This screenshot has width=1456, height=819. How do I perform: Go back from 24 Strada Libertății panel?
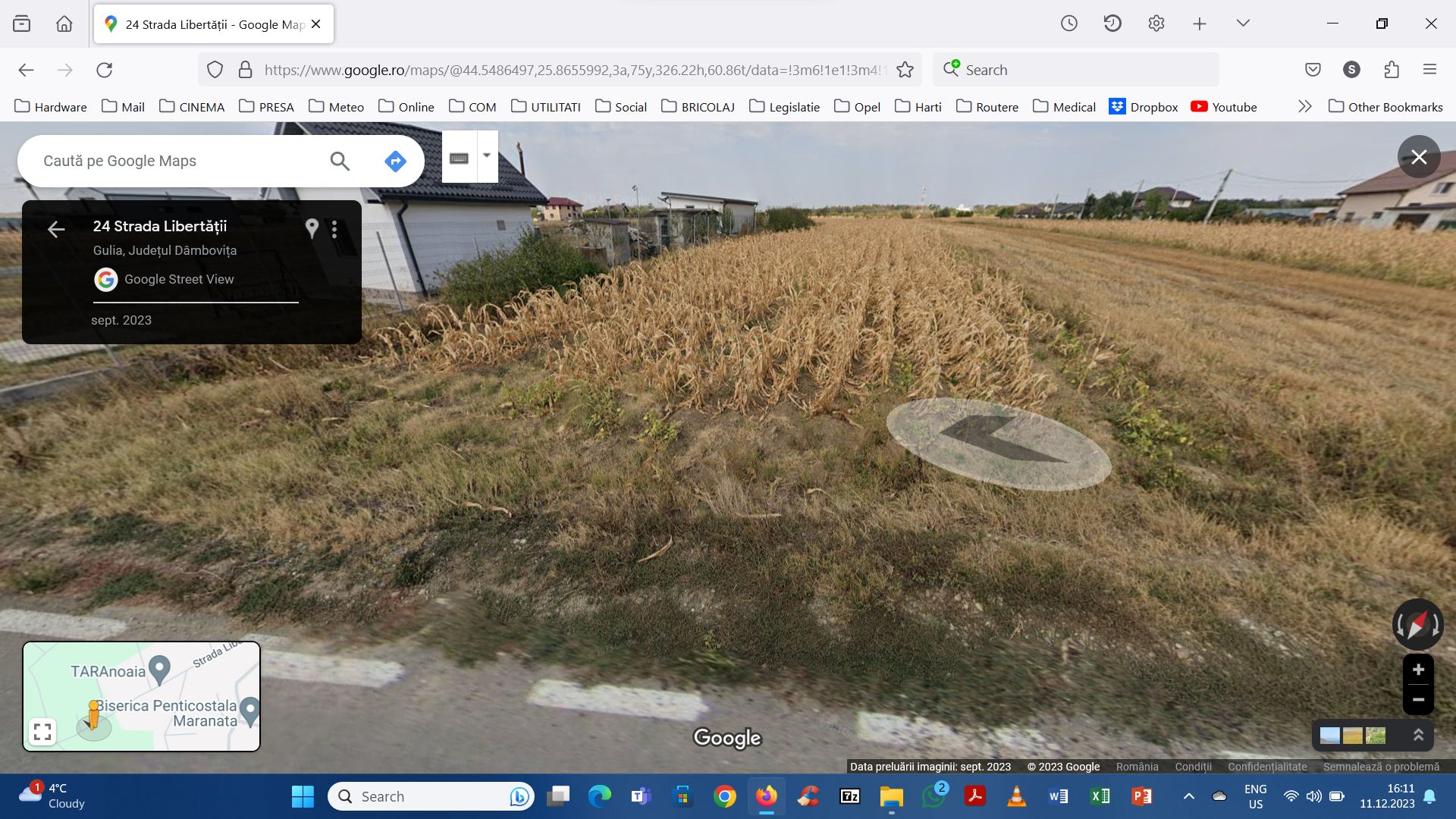(x=56, y=229)
